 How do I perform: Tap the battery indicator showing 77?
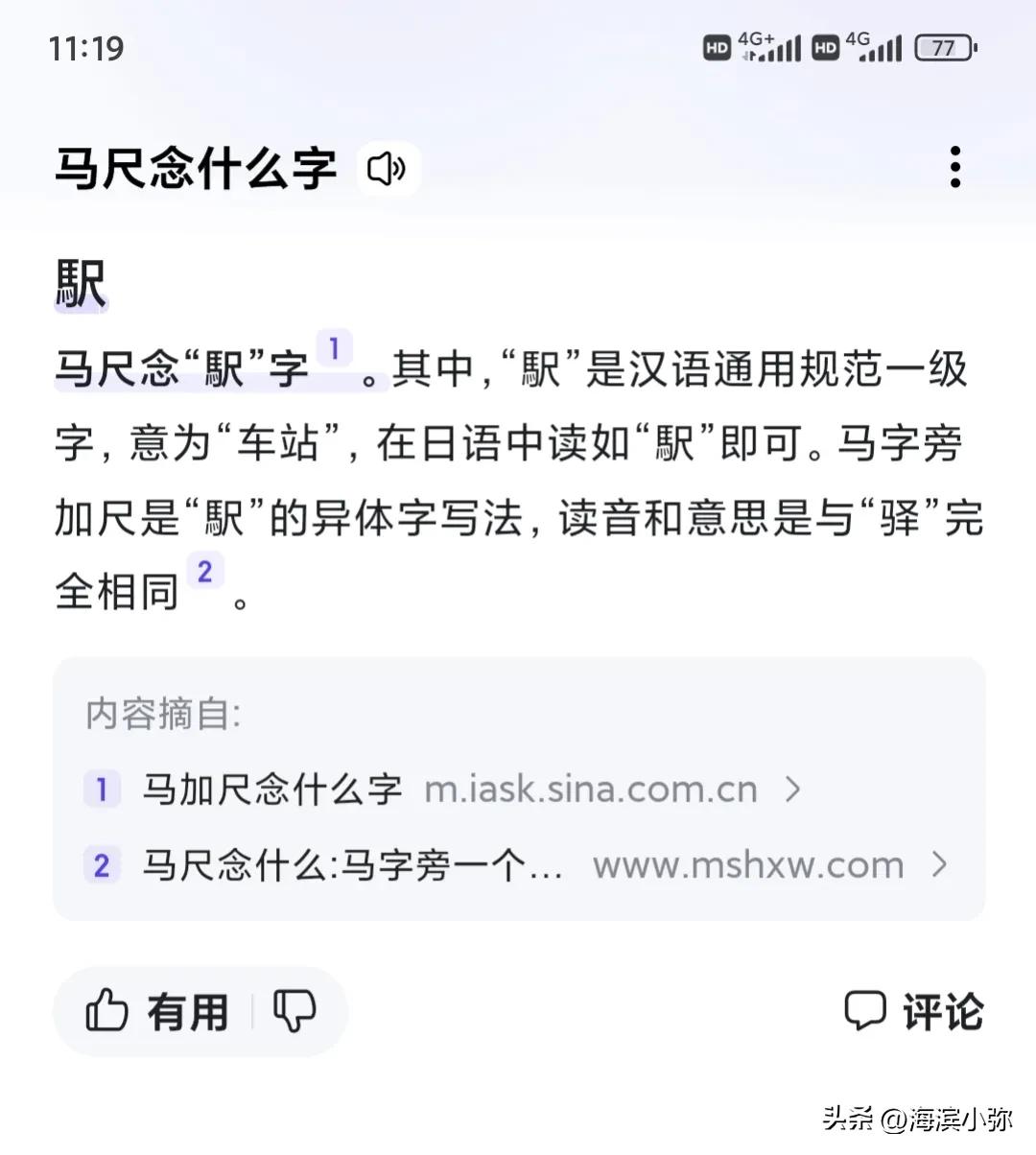coord(944,47)
